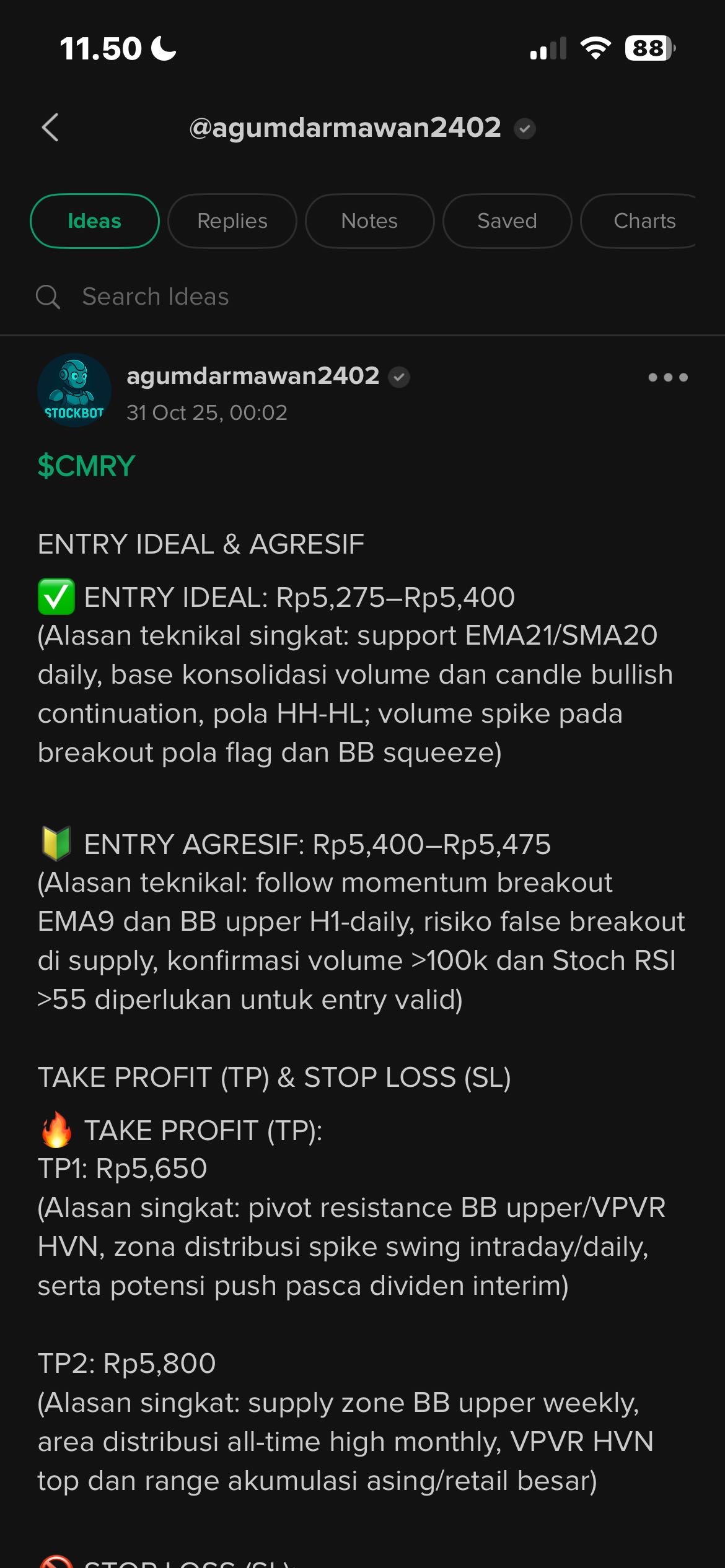Go back using the back arrow
The height and width of the screenshot is (1568, 725).
(51, 128)
